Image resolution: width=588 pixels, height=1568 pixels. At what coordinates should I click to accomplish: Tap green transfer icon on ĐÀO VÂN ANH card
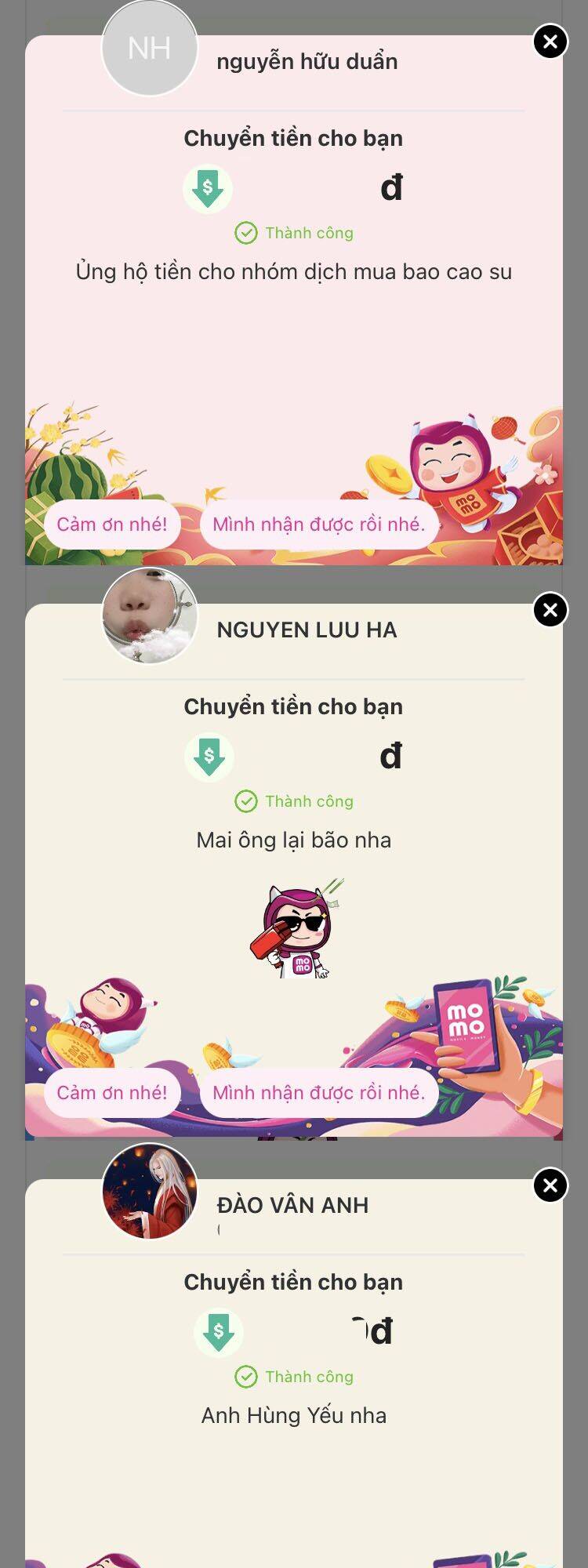[219, 1330]
